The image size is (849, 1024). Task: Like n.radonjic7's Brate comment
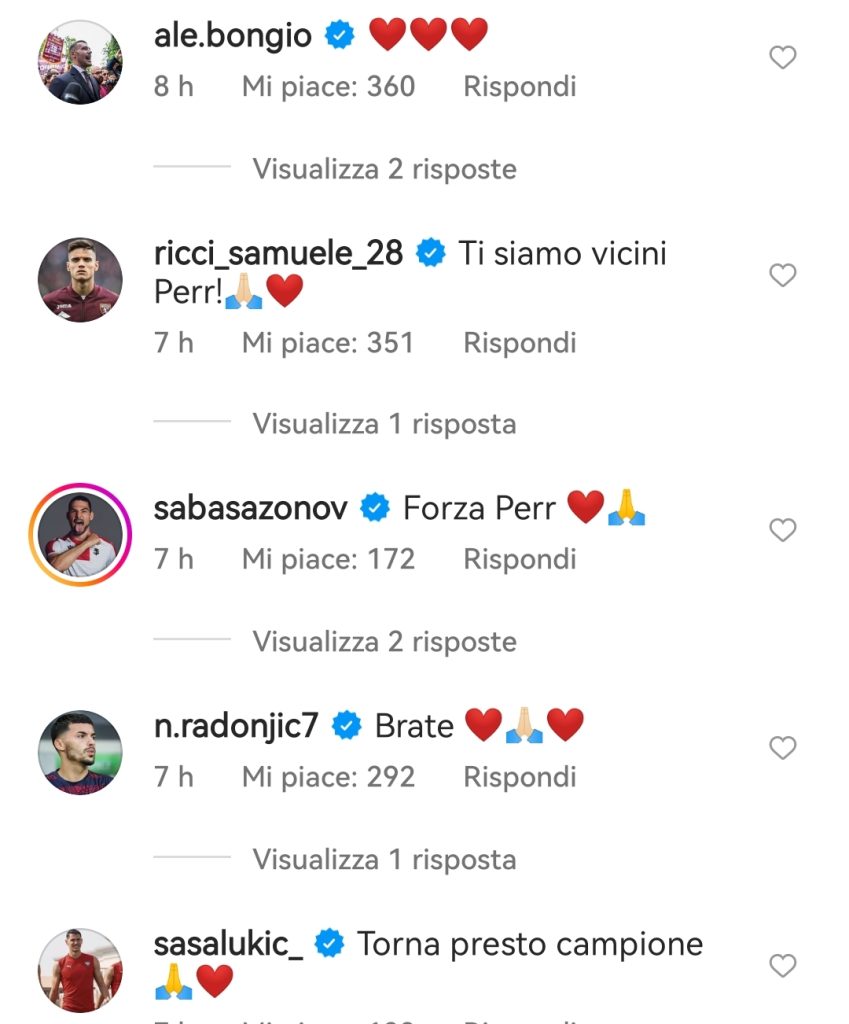782,748
